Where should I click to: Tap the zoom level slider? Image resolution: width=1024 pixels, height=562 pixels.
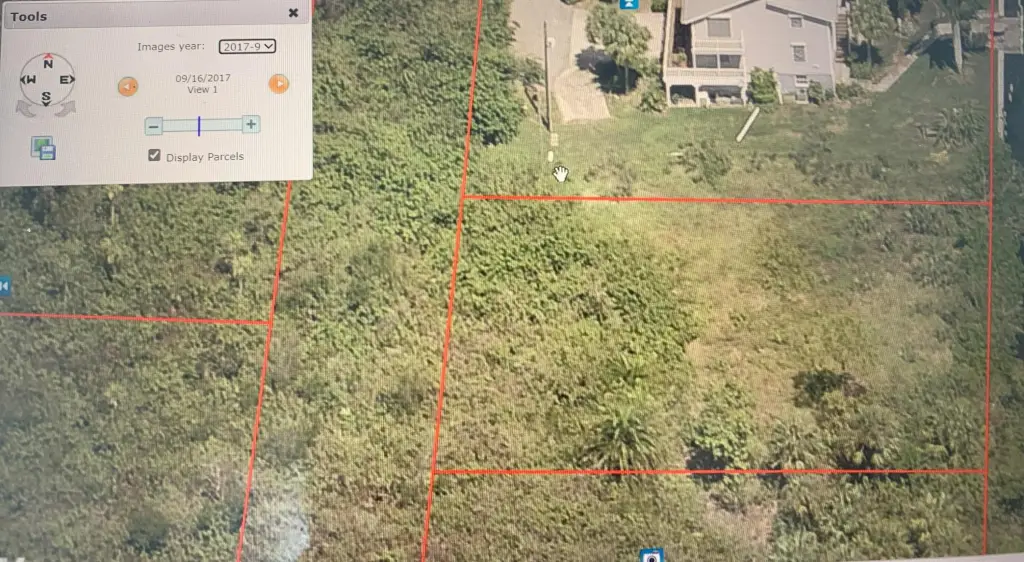coord(200,126)
